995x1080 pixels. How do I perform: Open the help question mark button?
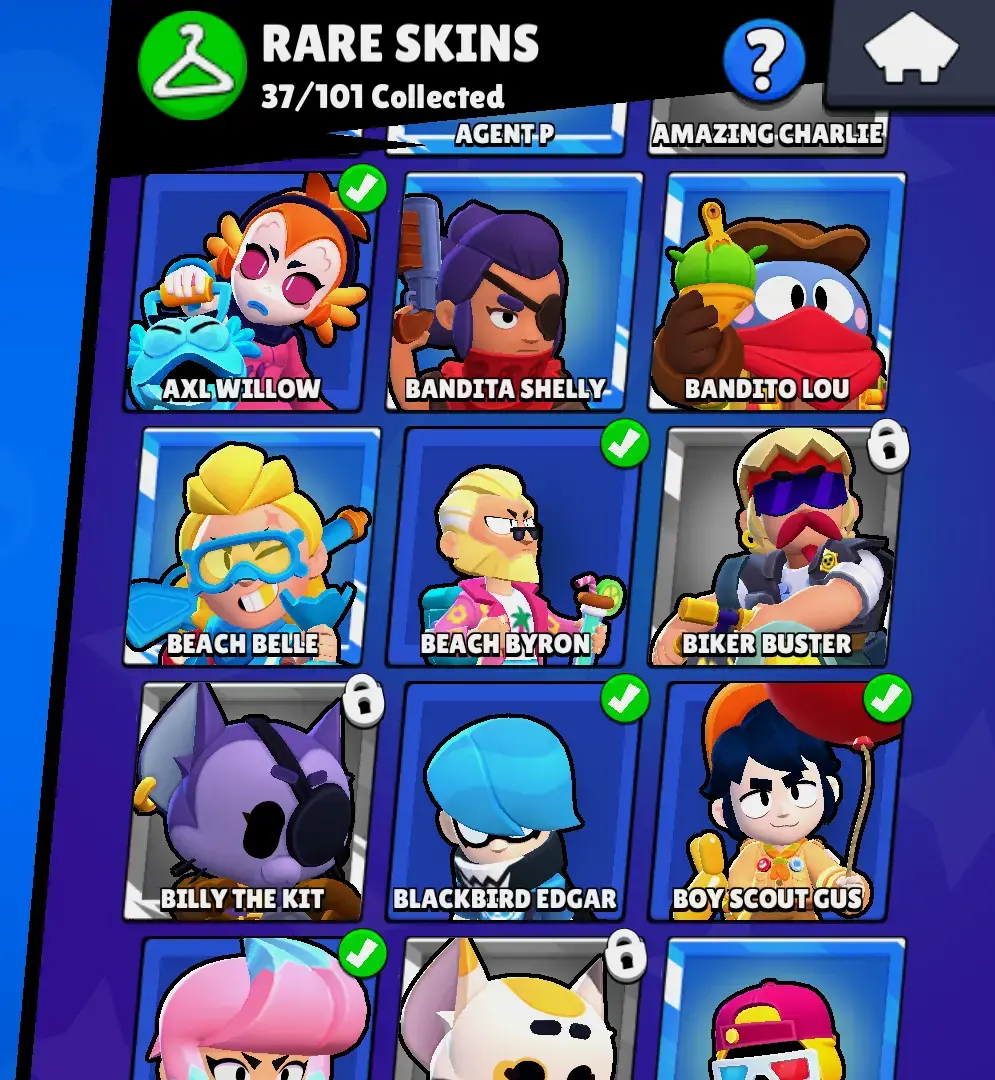click(764, 60)
